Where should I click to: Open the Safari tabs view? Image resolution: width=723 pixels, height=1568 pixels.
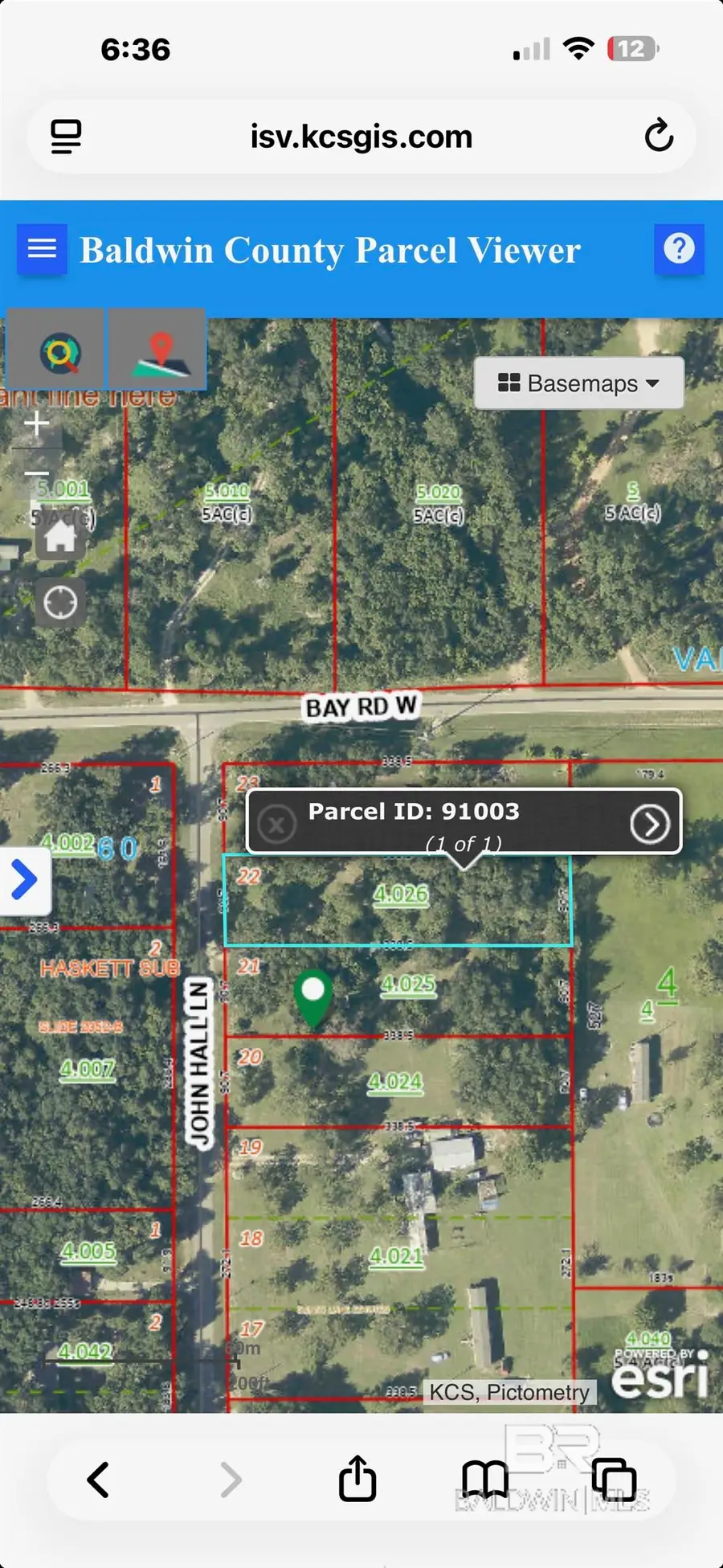click(x=615, y=1479)
